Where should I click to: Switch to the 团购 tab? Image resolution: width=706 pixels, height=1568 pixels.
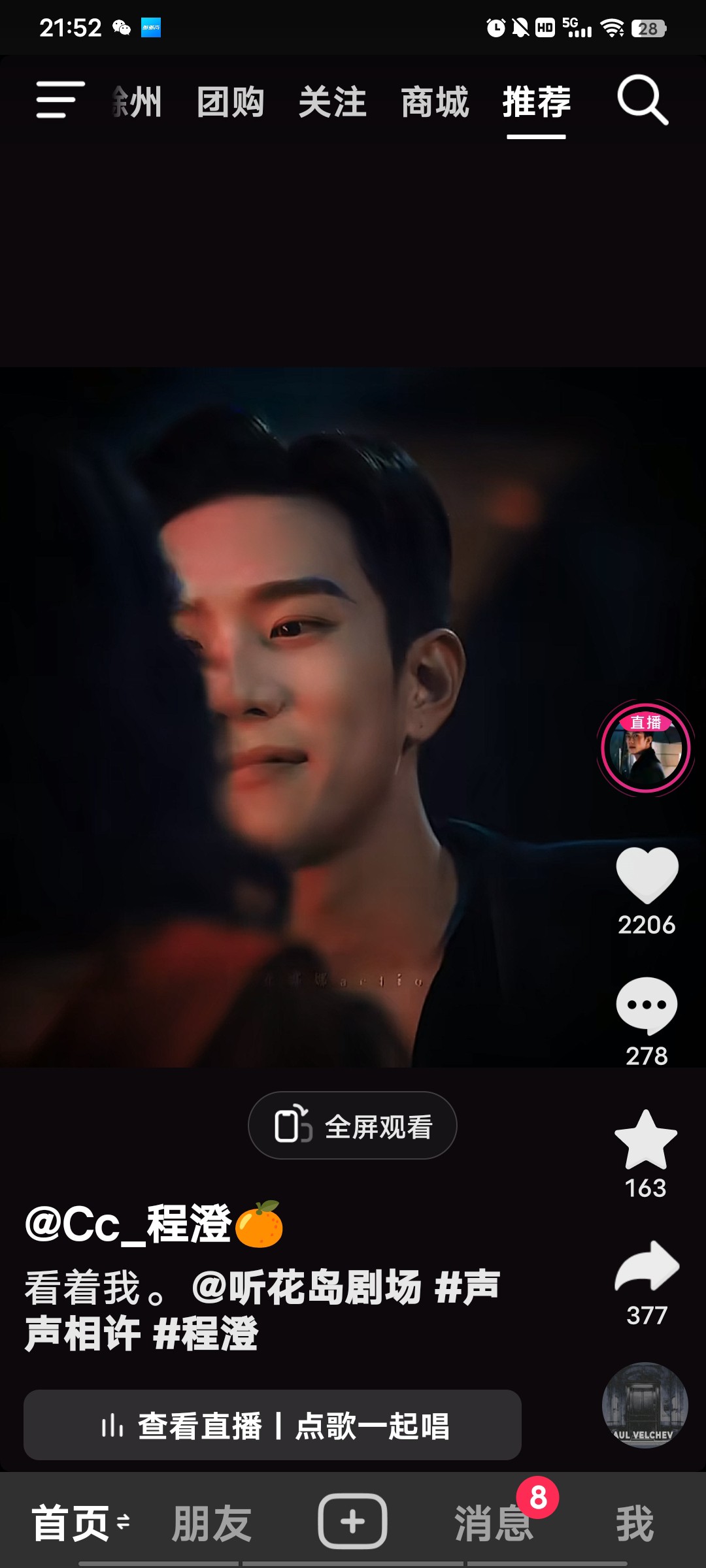coord(230,102)
